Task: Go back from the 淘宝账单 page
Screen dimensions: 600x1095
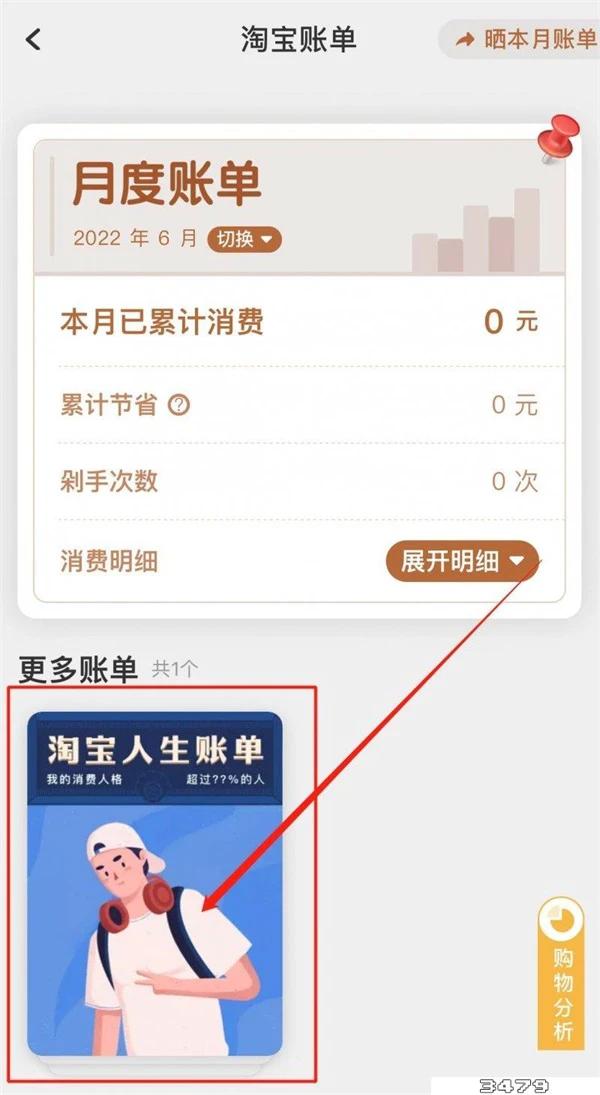Action: tap(34, 40)
